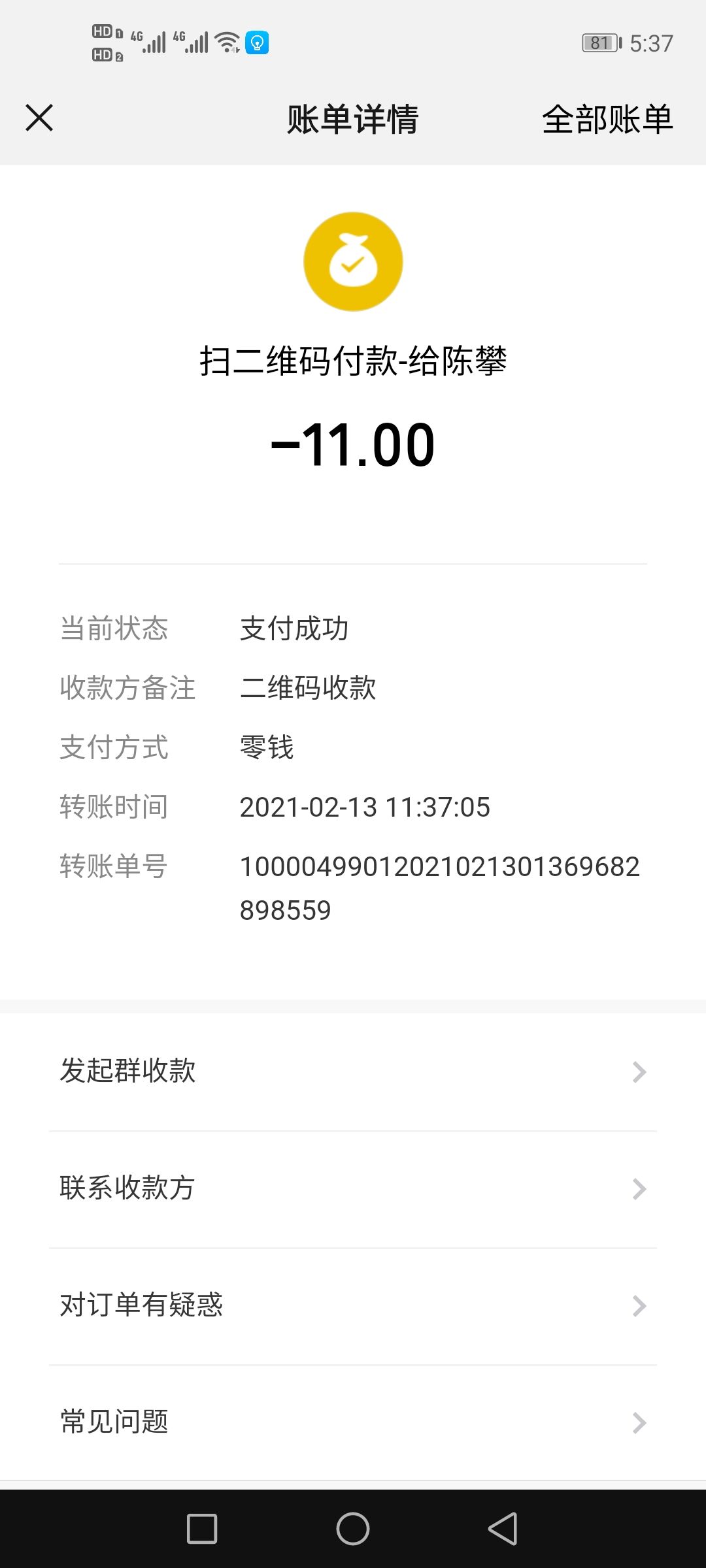Go back with system back button
The height and width of the screenshot is (1568, 706).
[x=503, y=1529]
